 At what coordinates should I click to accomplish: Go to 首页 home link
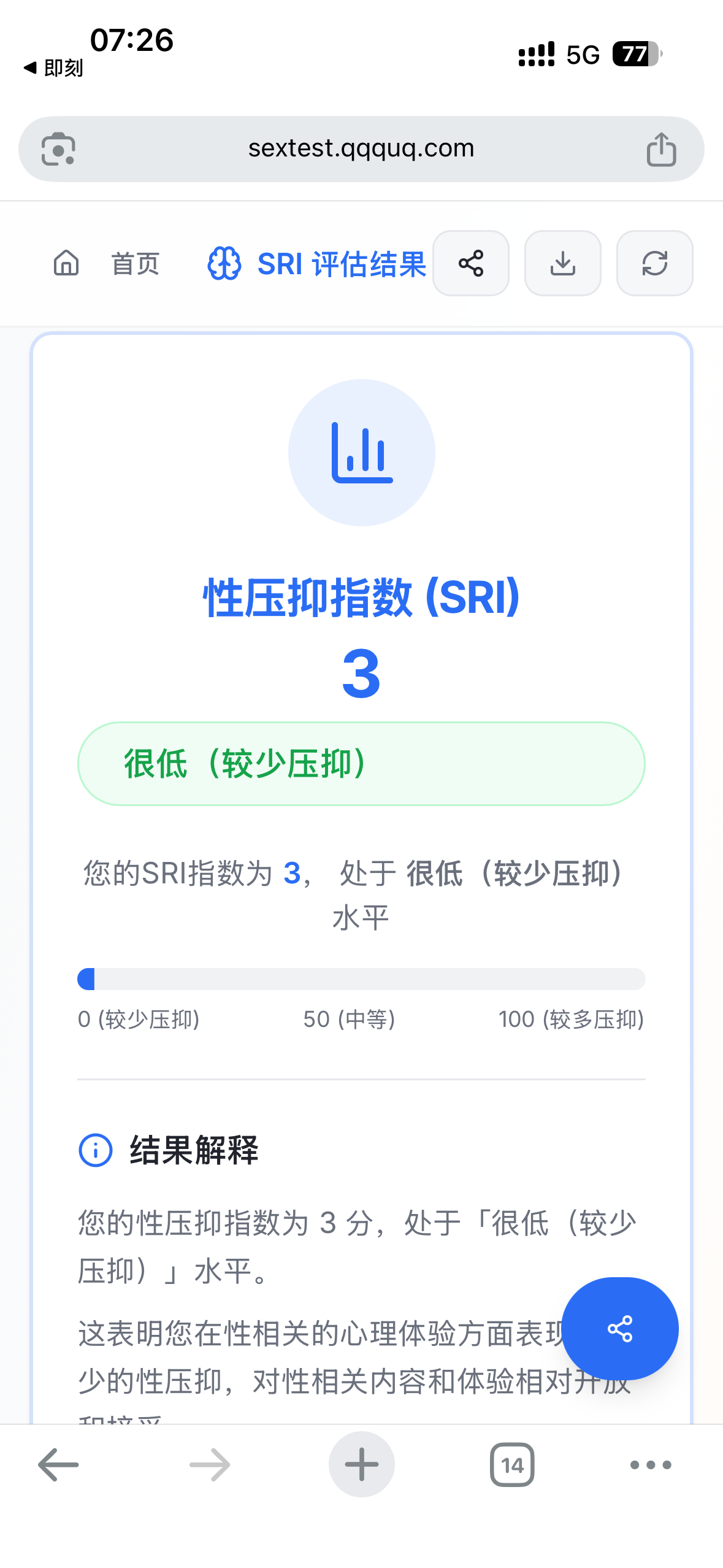[x=105, y=264]
